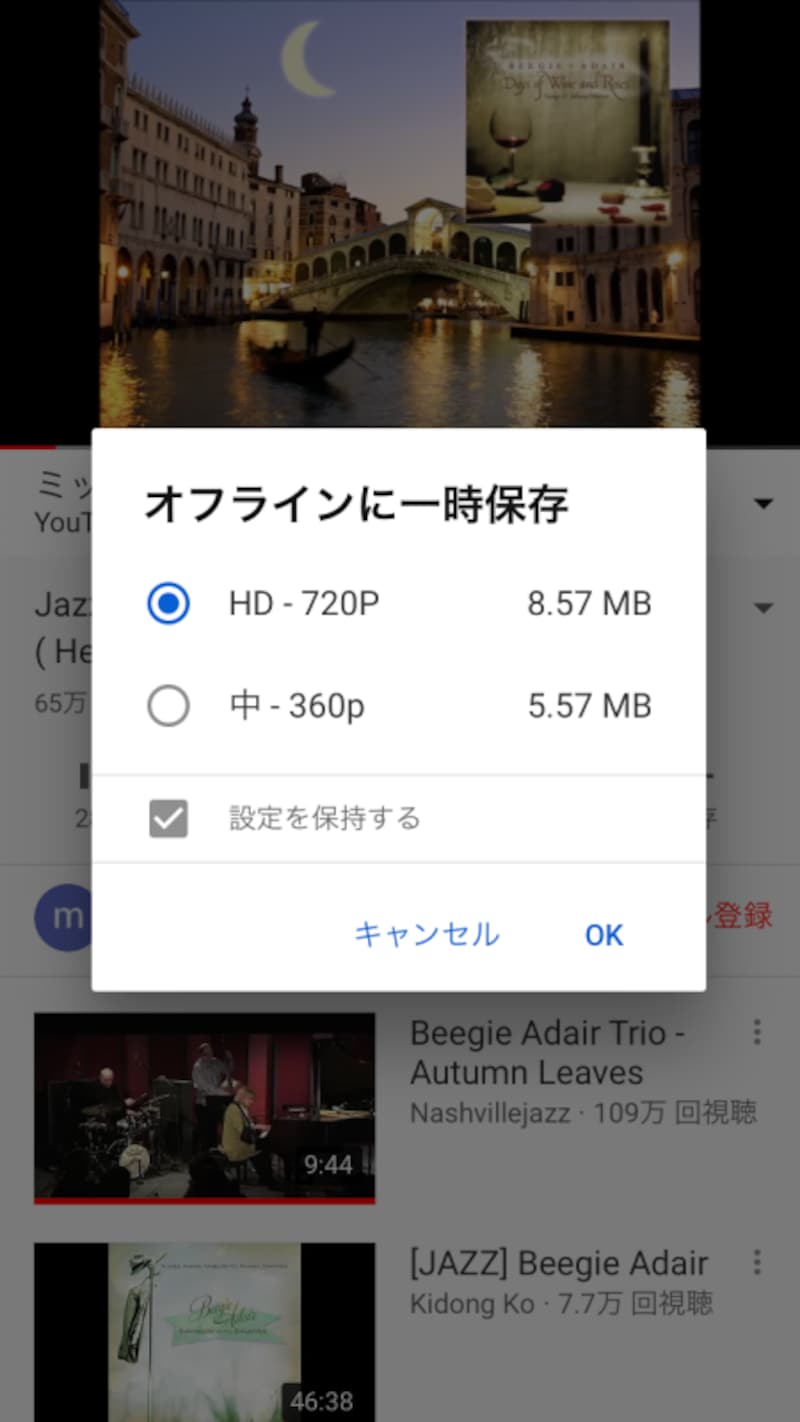Expand the Jazz video description chevron
Viewport: 800px width, 1422px height.
click(763, 607)
